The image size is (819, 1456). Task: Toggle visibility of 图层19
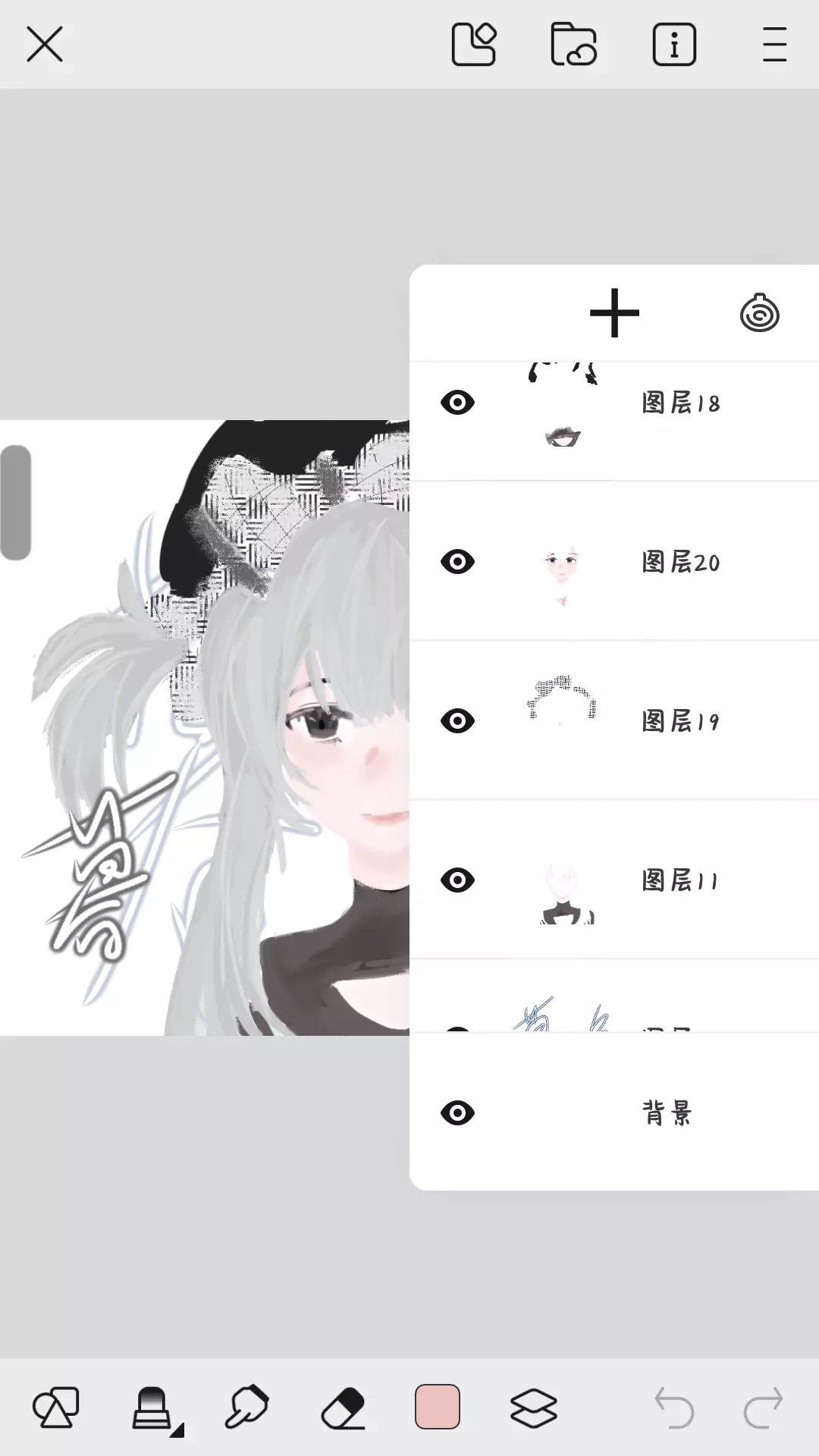tap(457, 721)
